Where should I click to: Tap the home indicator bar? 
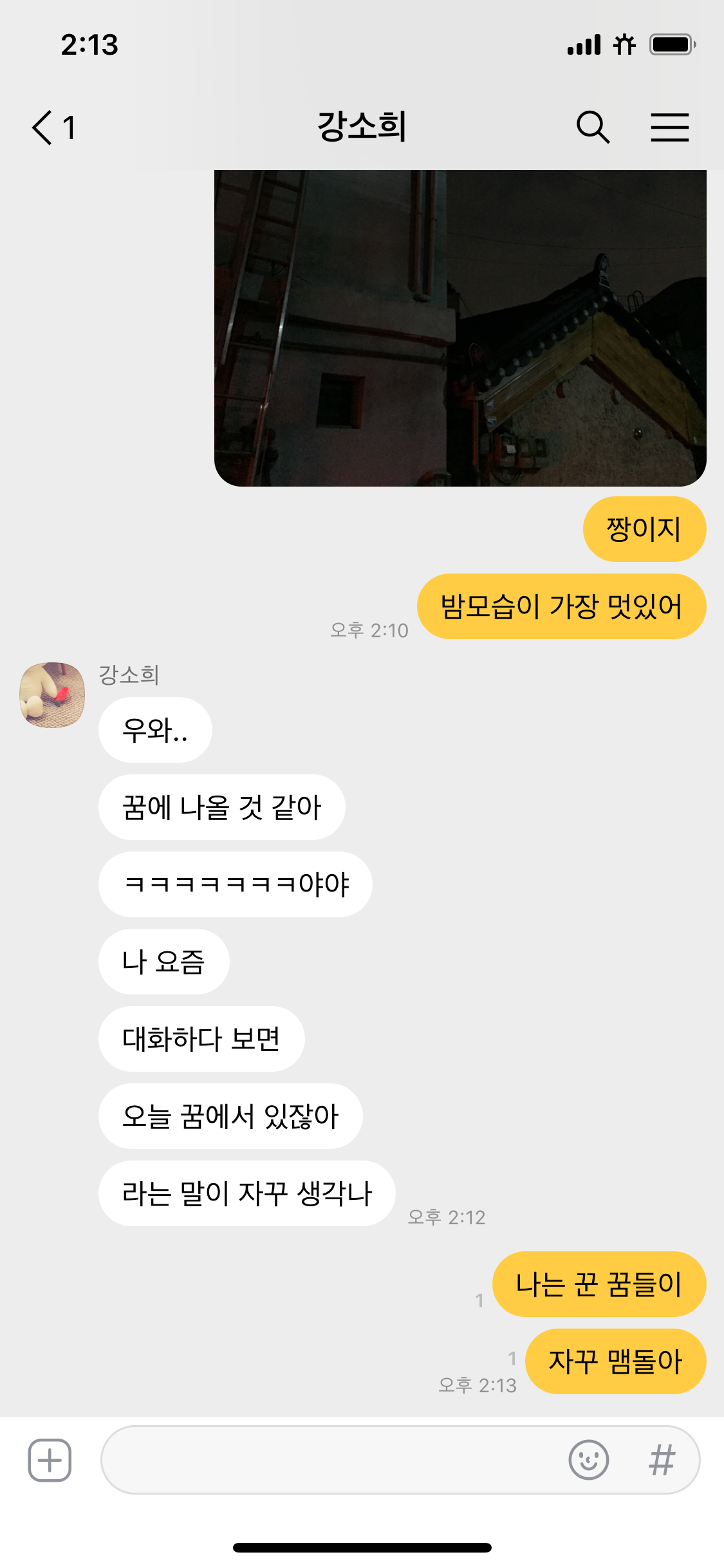362,1547
